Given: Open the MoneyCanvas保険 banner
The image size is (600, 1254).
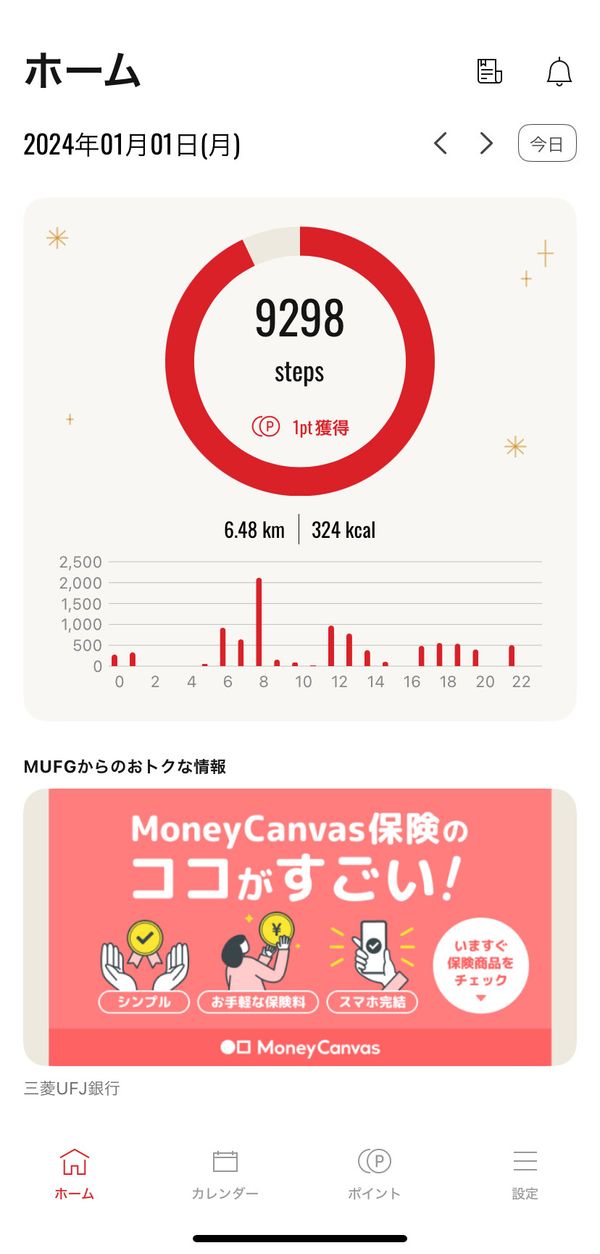Looking at the screenshot, I should coord(300,927).
